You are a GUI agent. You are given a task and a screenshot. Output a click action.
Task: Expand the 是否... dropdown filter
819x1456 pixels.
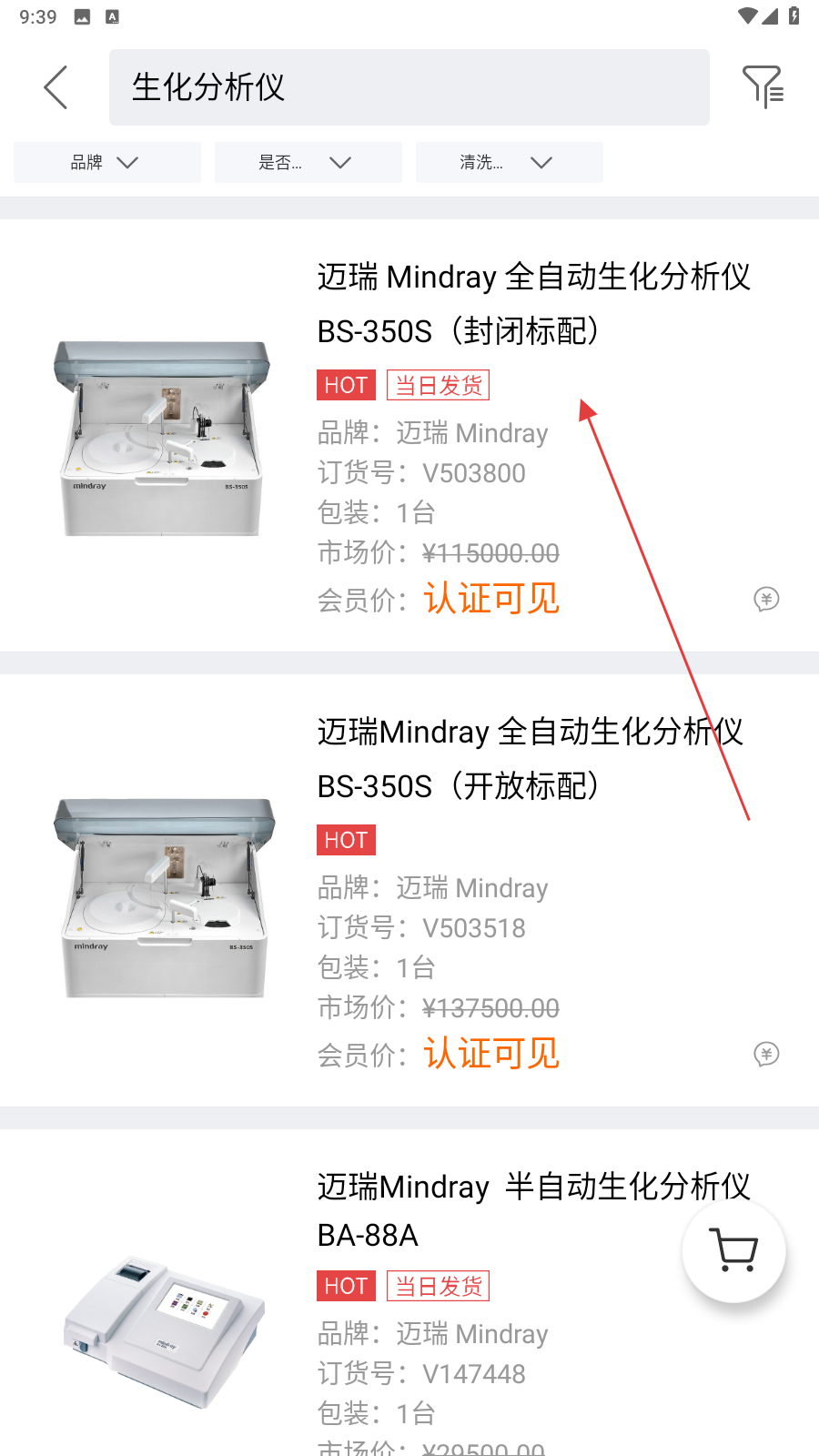(x=308, y=162)
